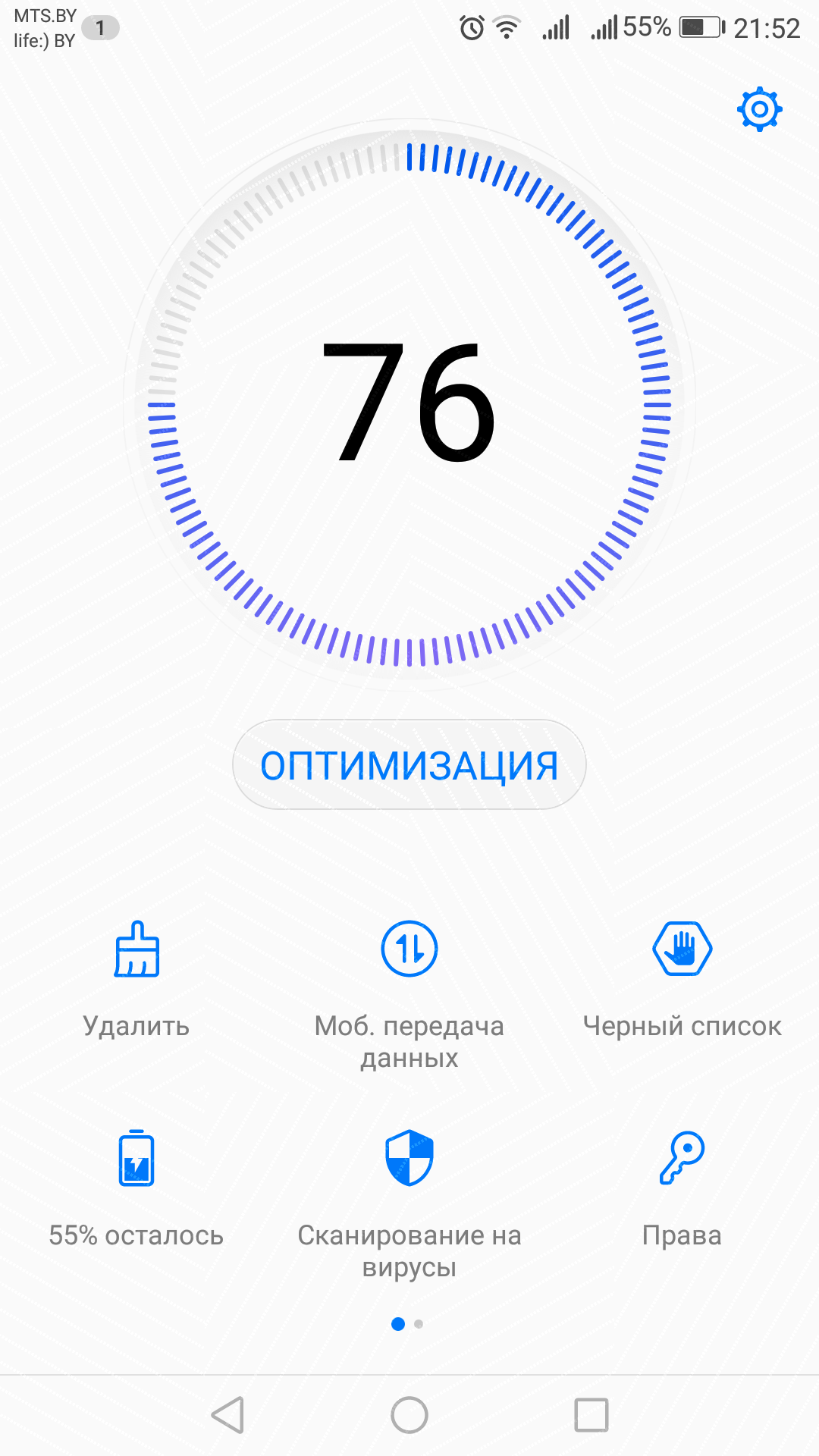Open the settings gear icon
The width and height of the screenshot is (819, 1456).
tap(759, 110)
